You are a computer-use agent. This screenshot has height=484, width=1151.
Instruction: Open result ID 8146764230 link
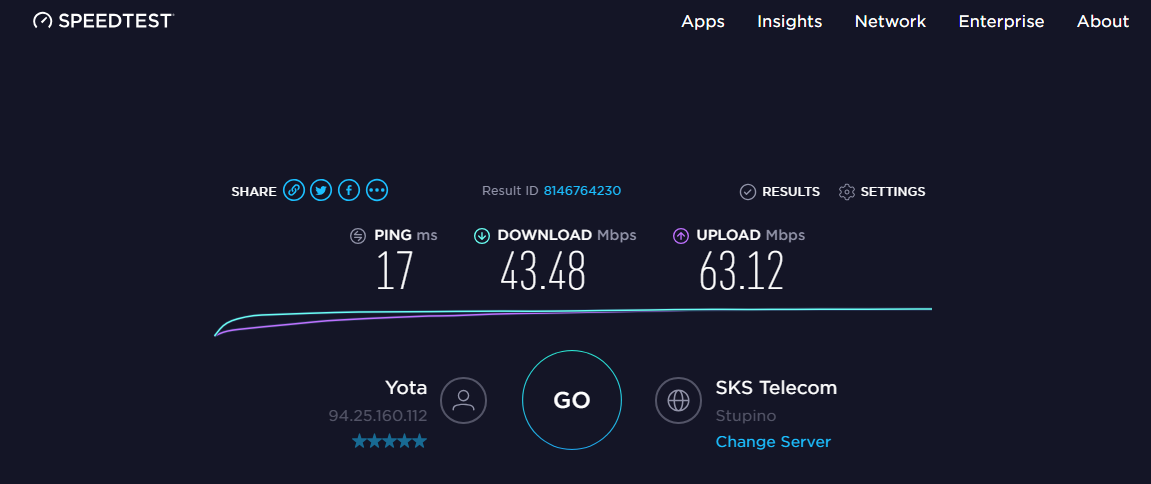[x=582, y=190]
